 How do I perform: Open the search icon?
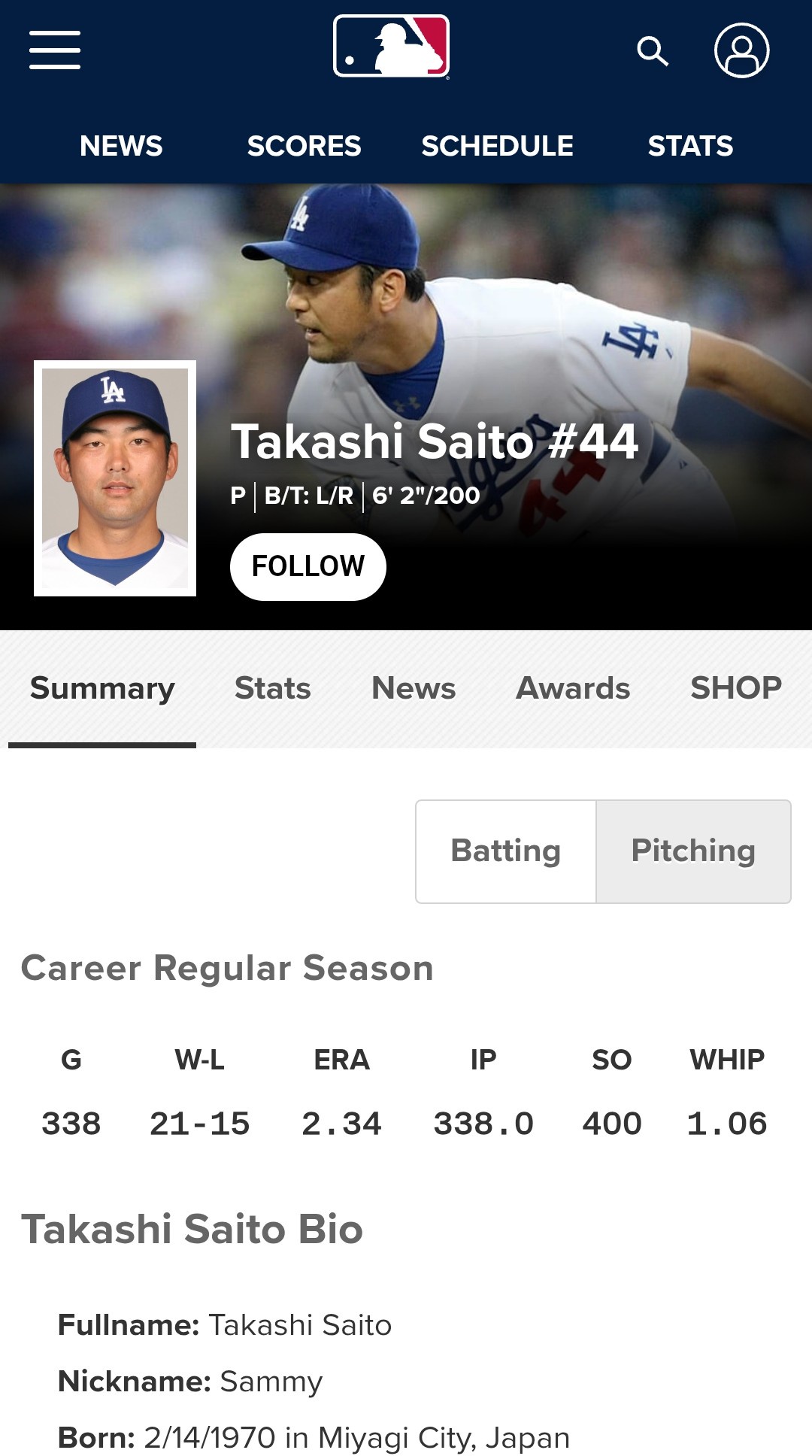652,51
